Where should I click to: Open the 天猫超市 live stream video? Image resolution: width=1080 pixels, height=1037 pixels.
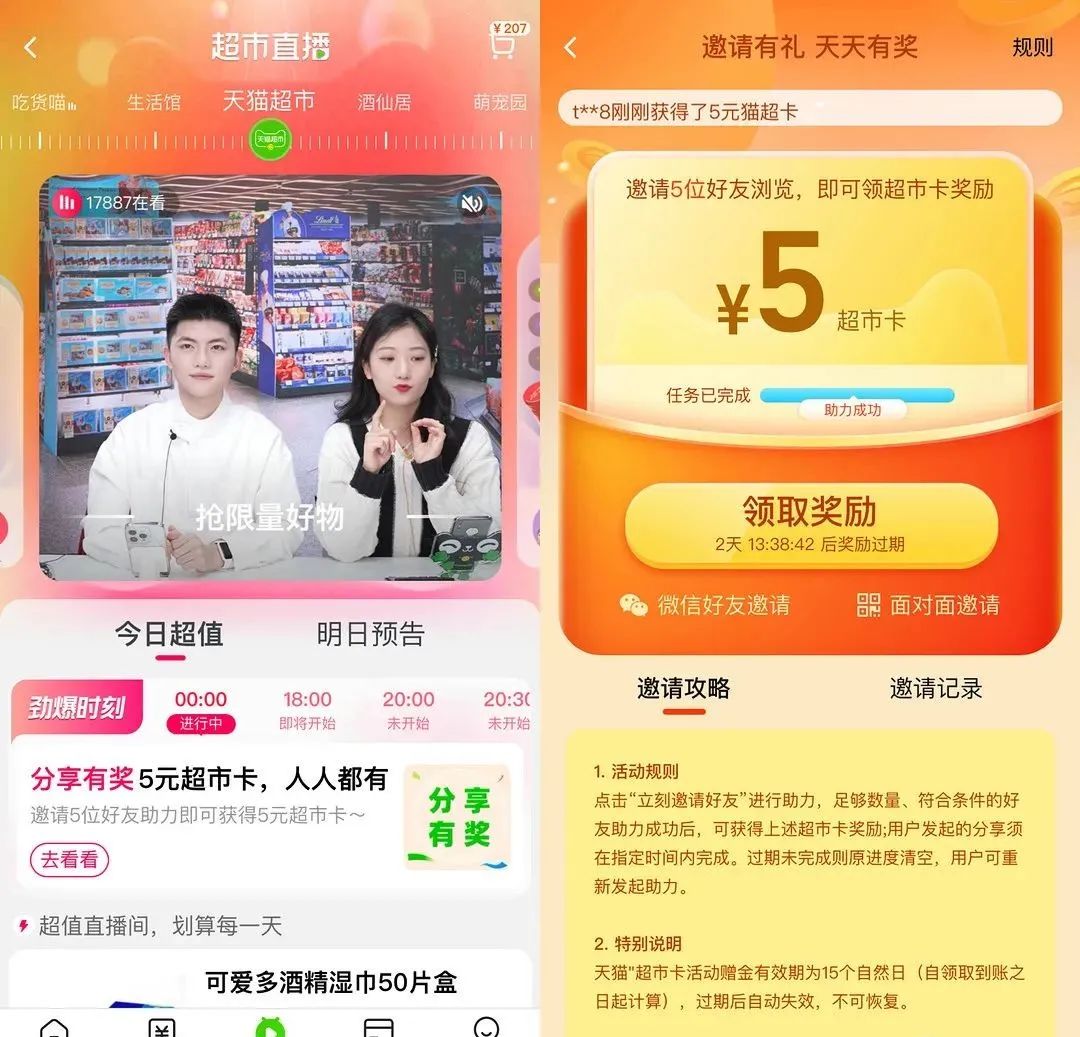tap(270, 380)
